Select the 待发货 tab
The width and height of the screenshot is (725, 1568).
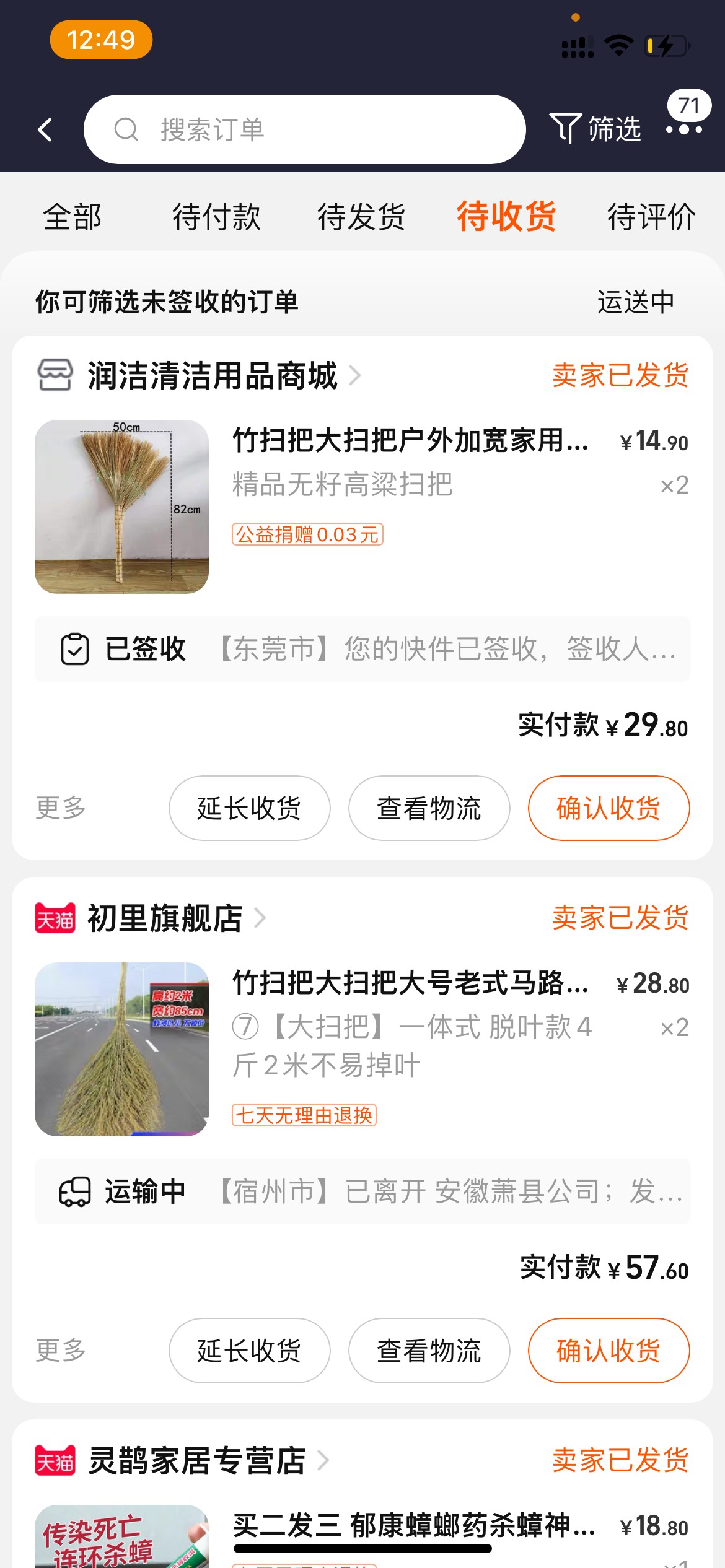point(361,217)
